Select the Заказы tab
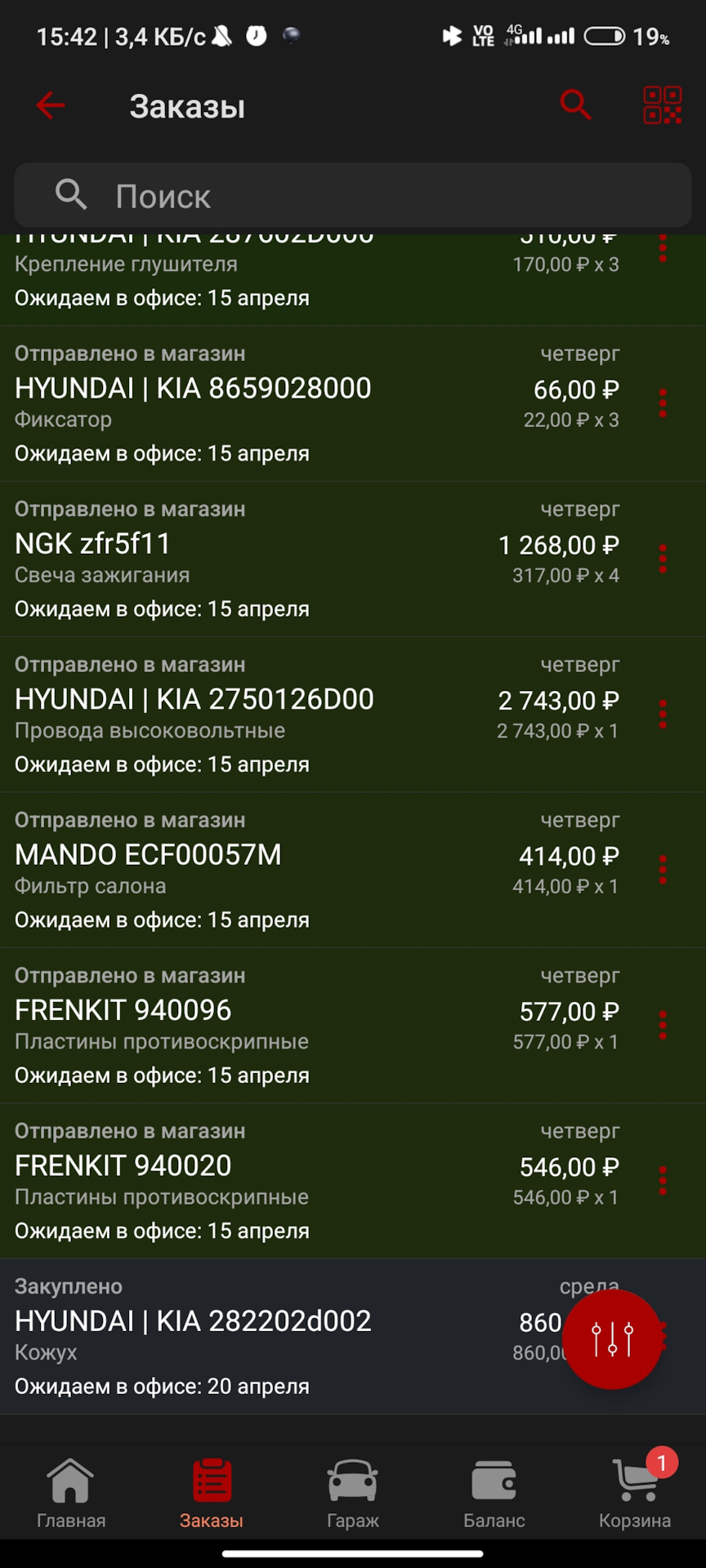The image size is (706, 1568). [x=212, y=1494]
